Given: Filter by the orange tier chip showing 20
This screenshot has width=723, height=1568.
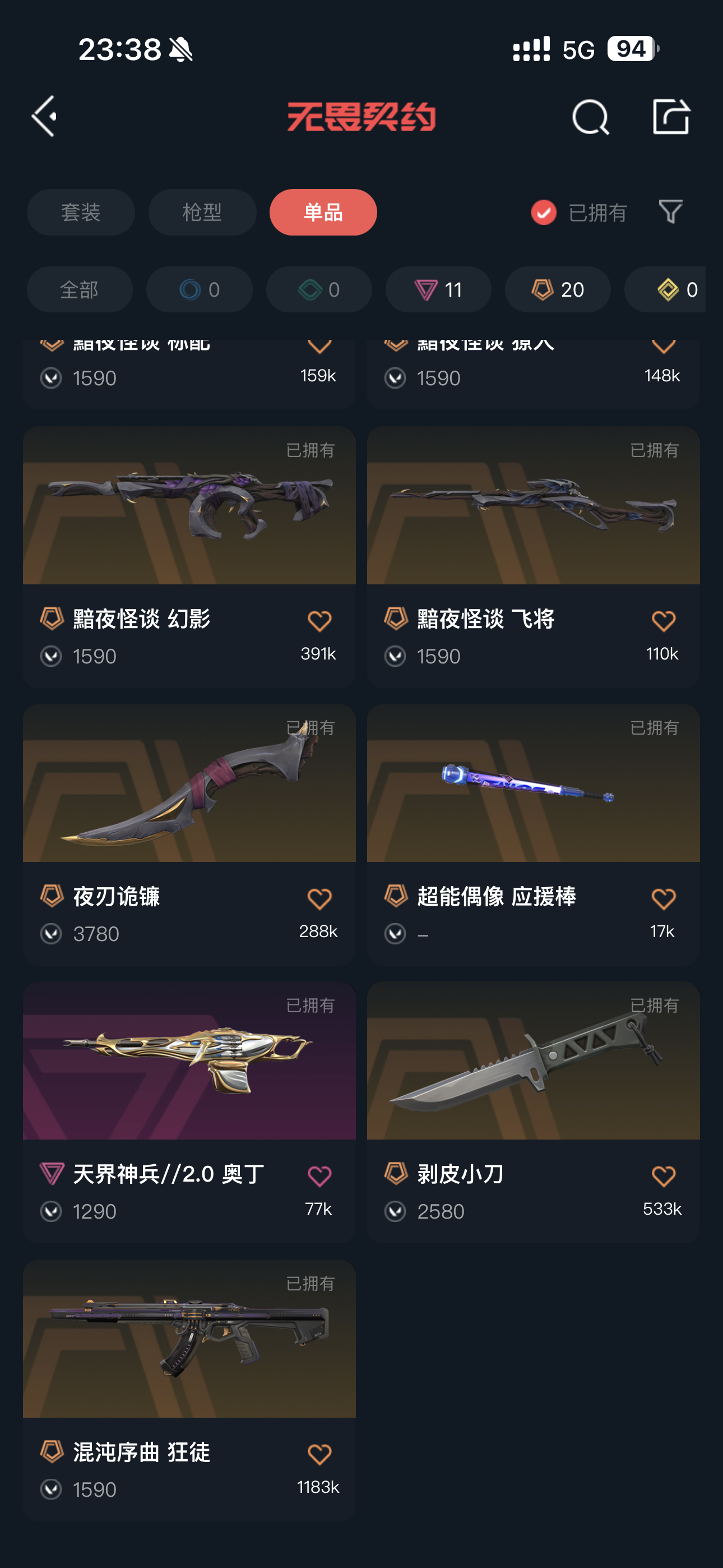Looking at the screenshot, I should click(x=558, y=290).
